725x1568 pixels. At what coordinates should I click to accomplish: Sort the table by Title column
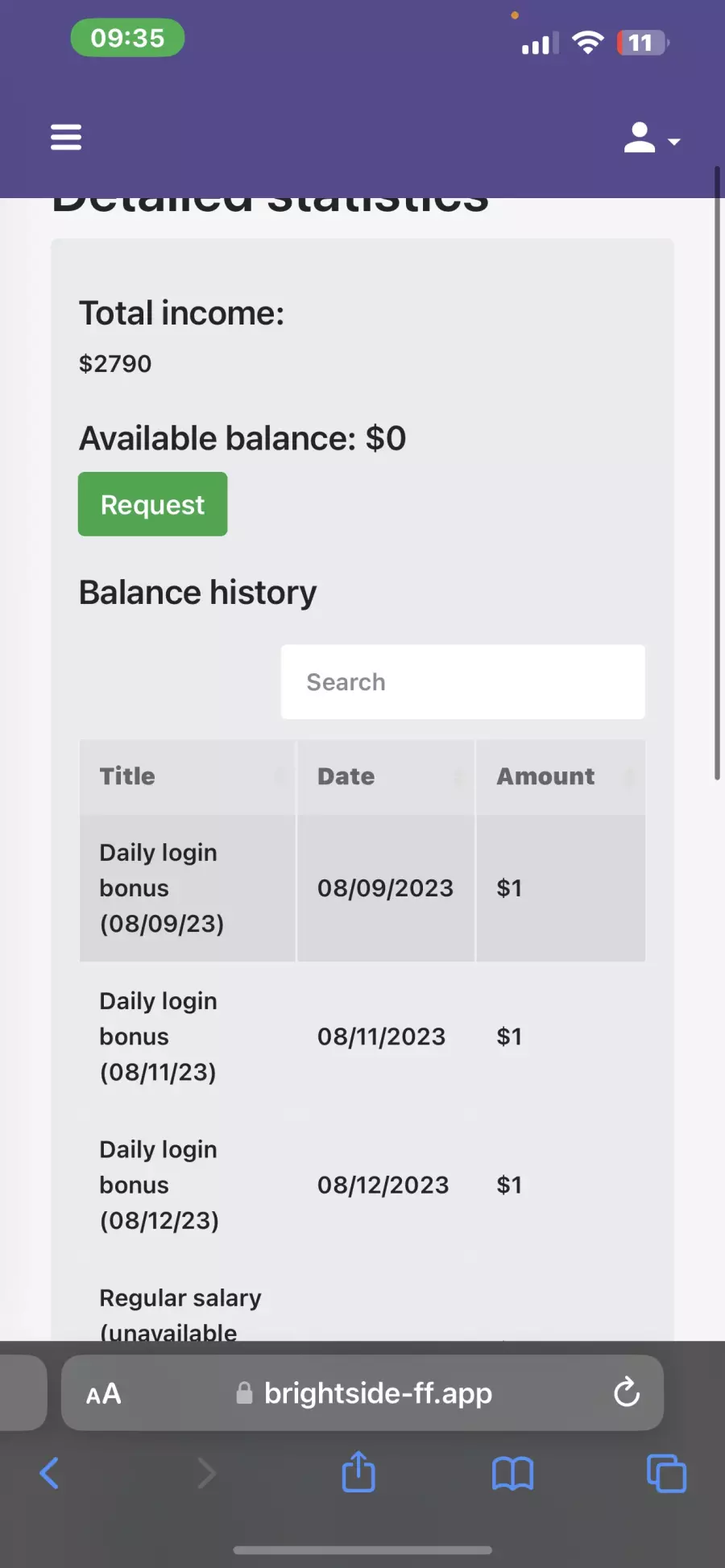[188, 776]
